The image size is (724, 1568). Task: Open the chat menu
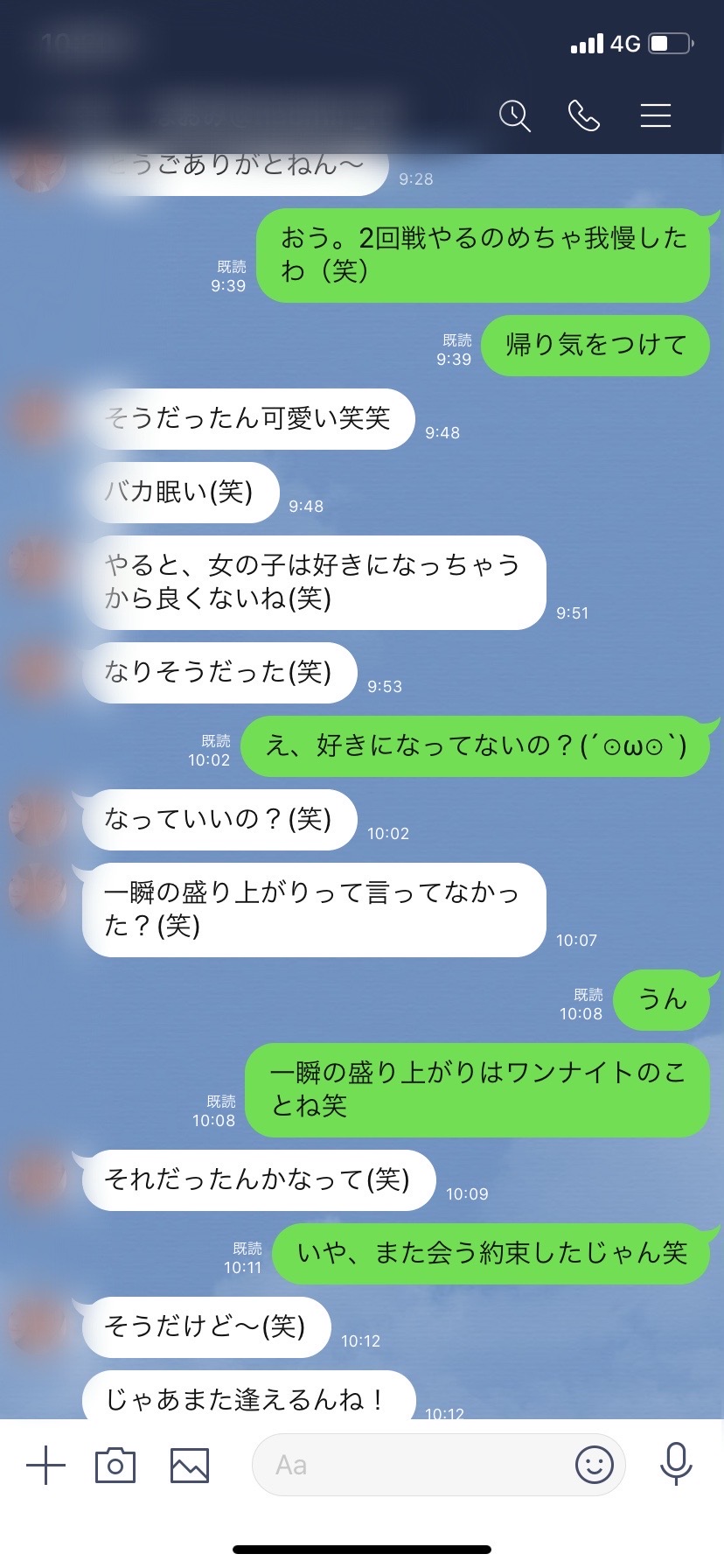click(x=655, y=115)
